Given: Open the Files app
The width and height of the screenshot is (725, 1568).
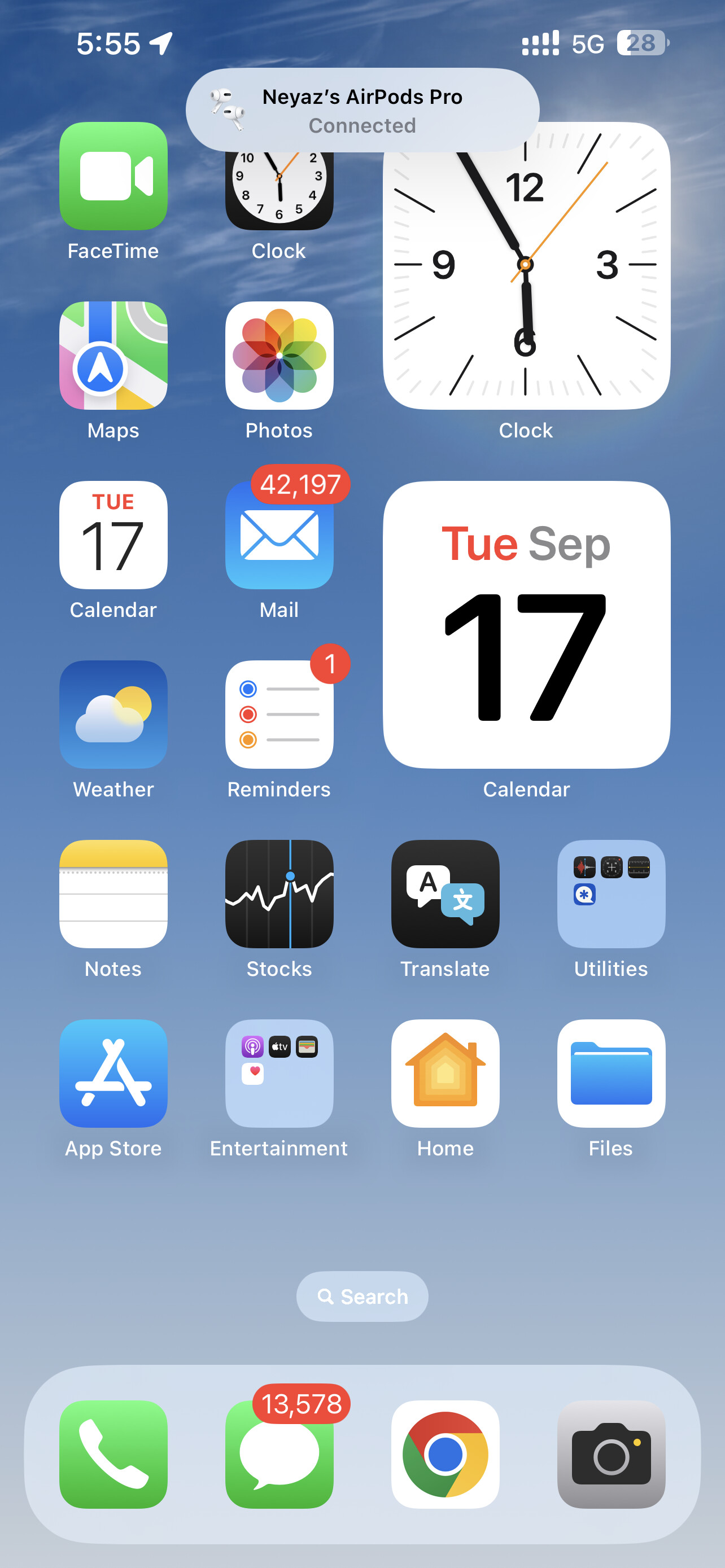Looking at the screenshot, I should 611,1074.
